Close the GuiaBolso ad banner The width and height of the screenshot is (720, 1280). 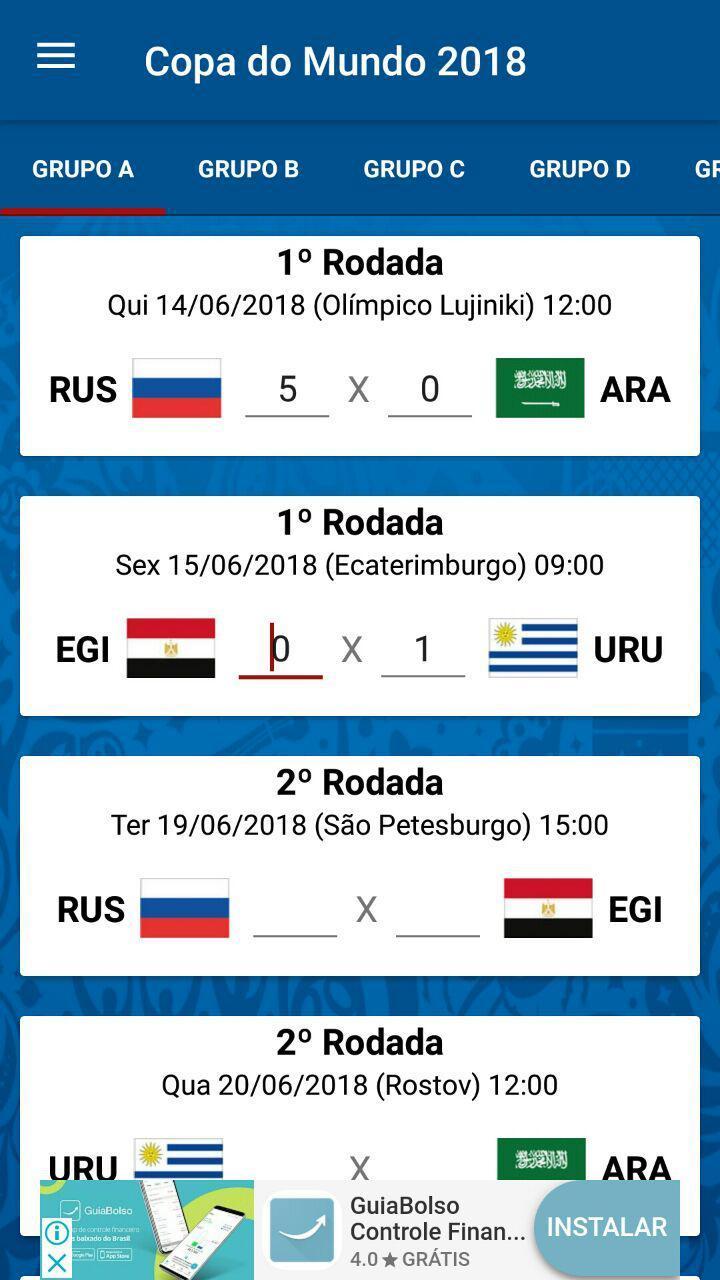[x=57, y=1263]
